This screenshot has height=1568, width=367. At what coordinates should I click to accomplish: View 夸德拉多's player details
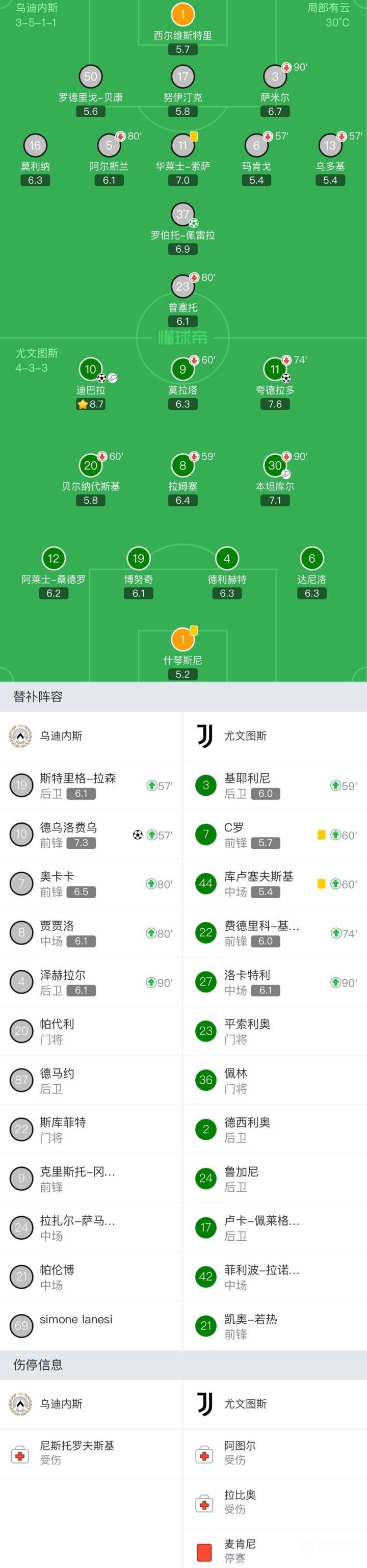(x=275, y=370)
